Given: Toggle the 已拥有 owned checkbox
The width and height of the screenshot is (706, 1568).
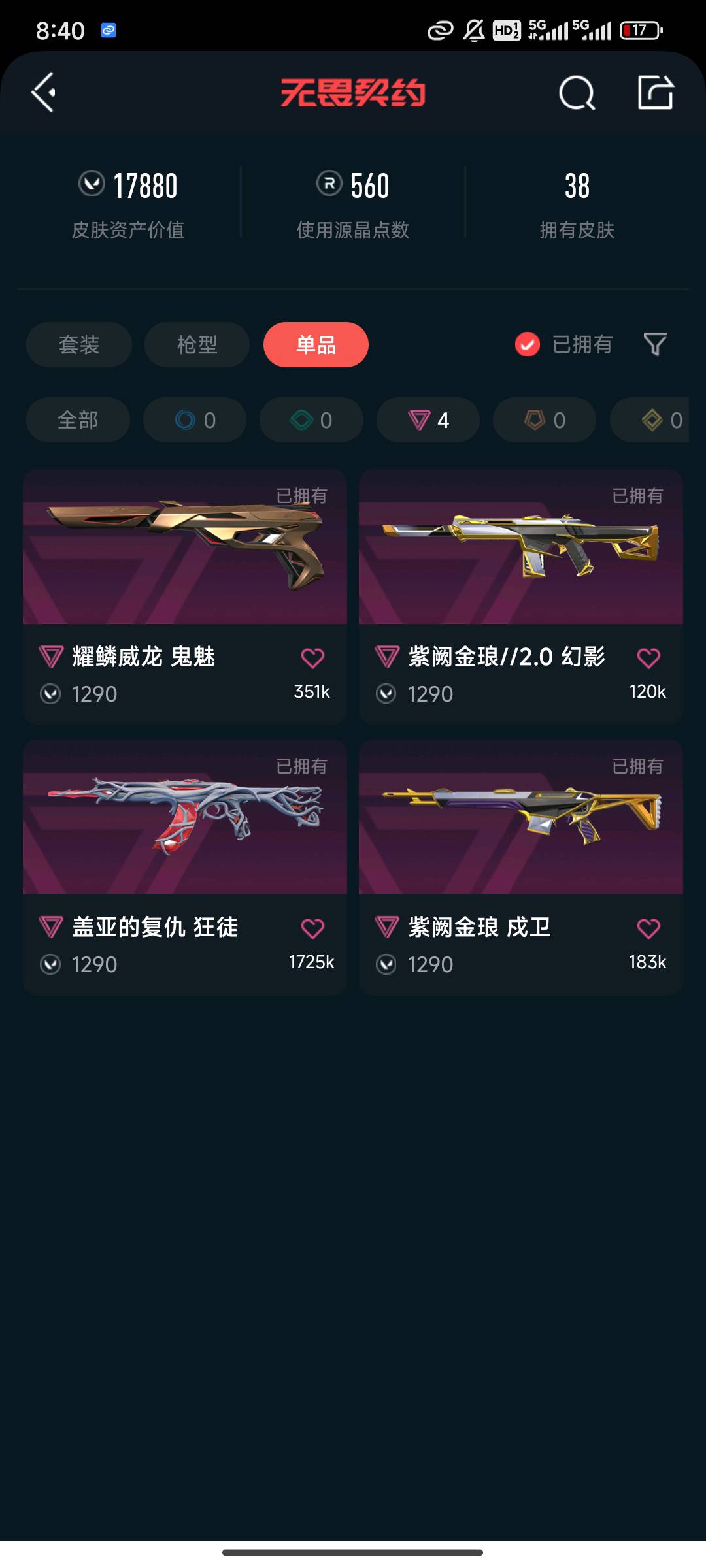Looking at the screenshot, I should (x=528, y=344).
